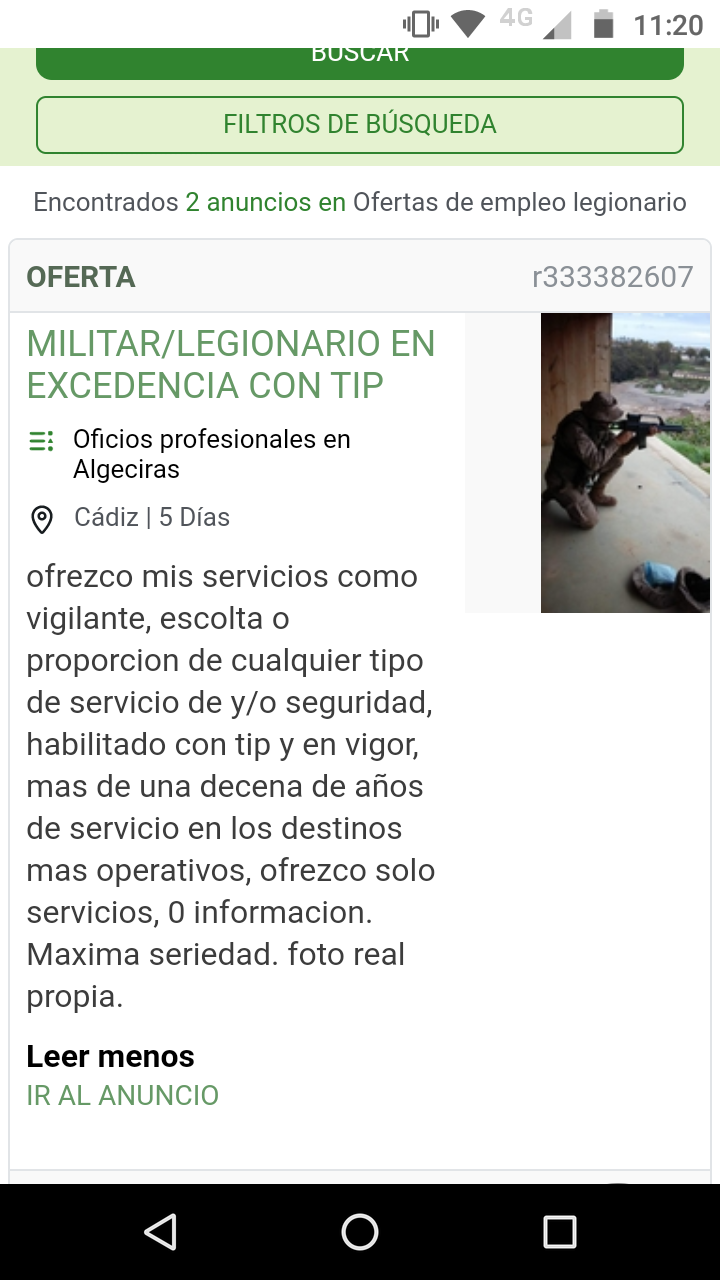Open the MILITAR/LEGIONARIO EN EXCEDENCIA listing title
Screen dimensions: 720x1280
[x=231, y=364]
